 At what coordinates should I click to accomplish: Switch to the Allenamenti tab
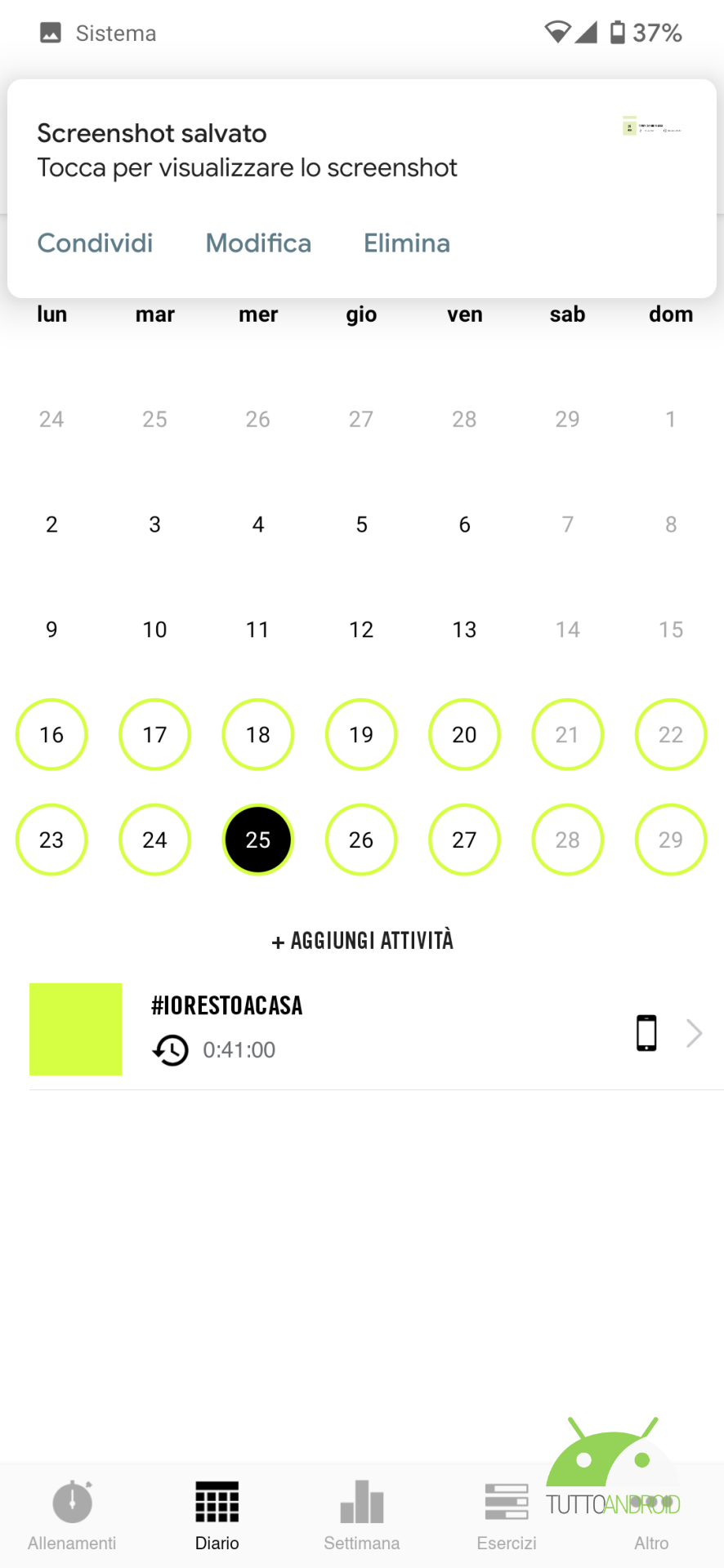(72, 1515)
